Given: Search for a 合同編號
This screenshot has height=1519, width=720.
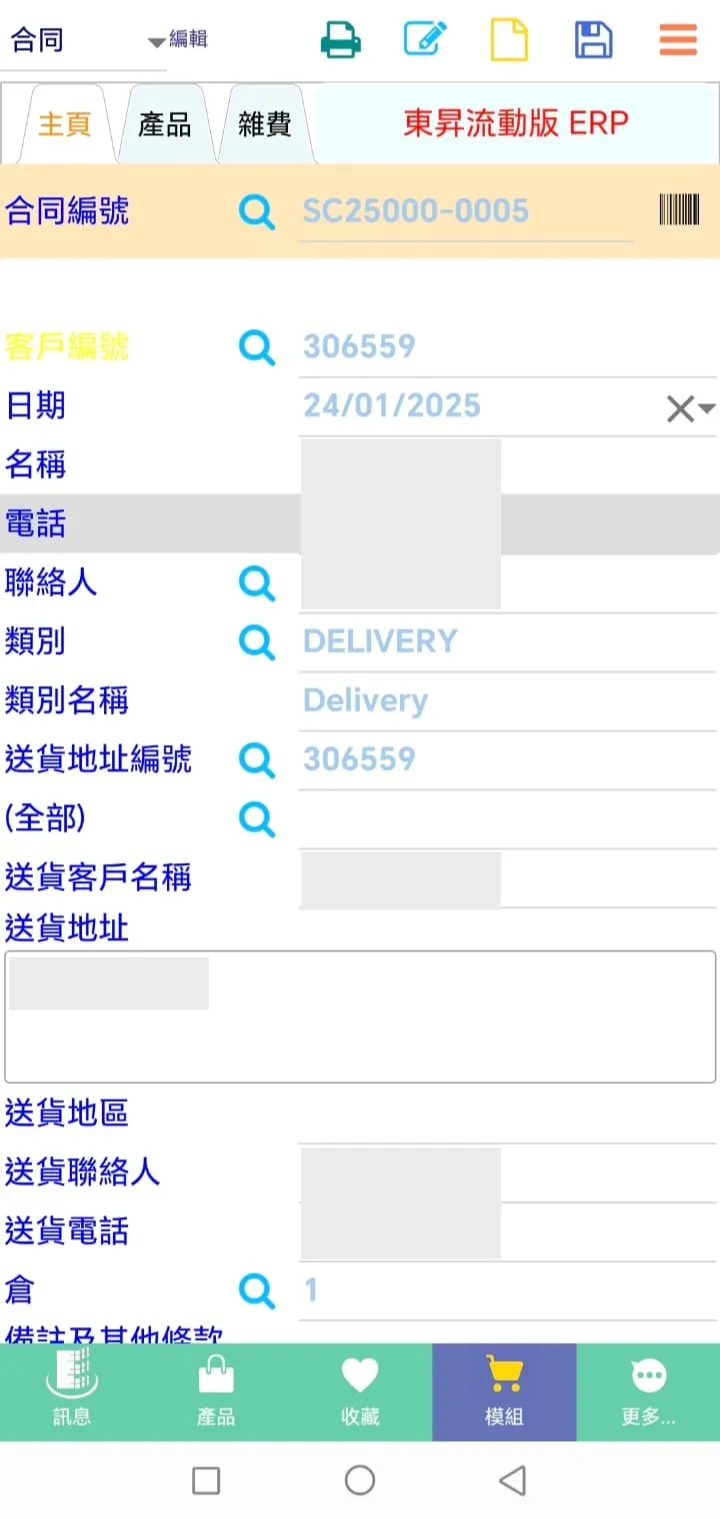Looking at the screenshot, I should click(x=257, y=212).
